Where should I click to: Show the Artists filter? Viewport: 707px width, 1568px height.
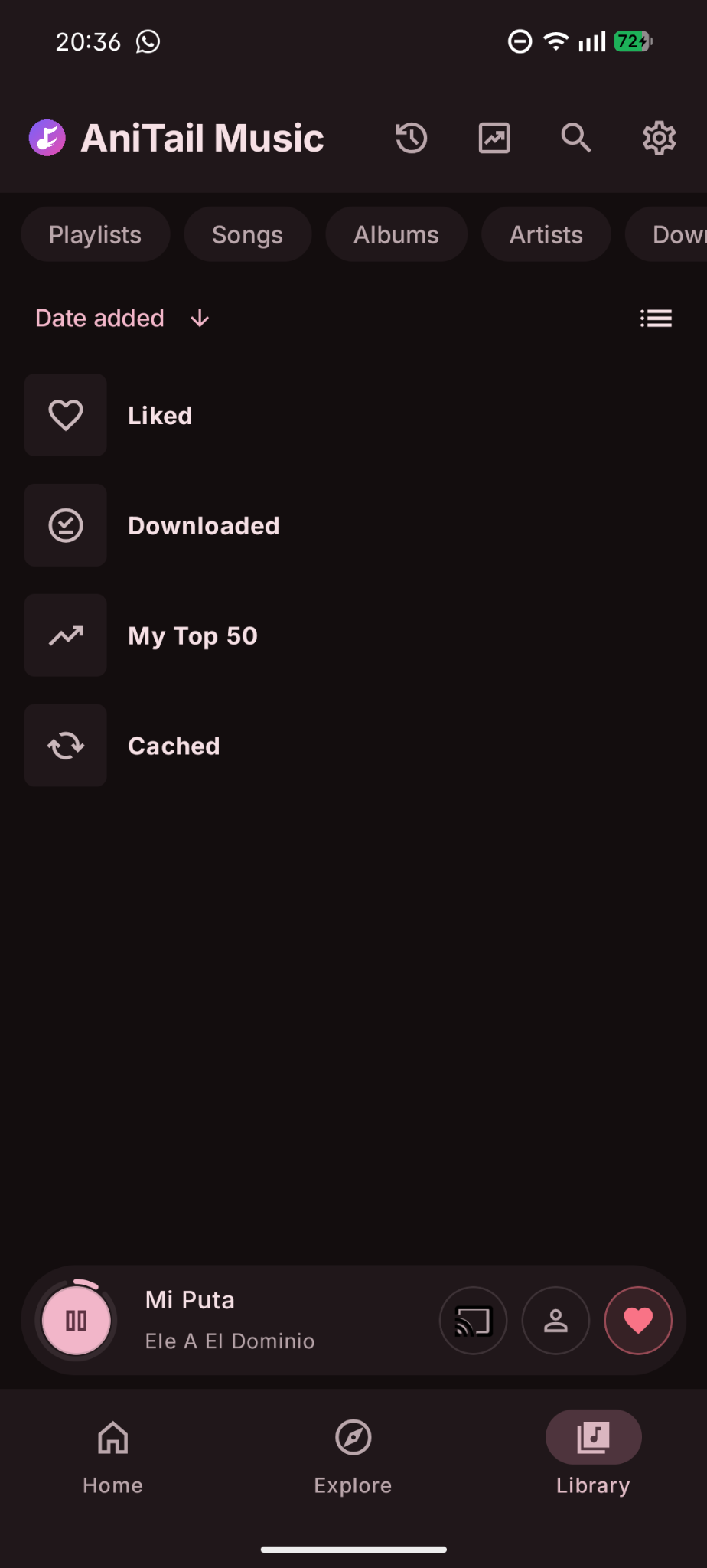(546, 235)
